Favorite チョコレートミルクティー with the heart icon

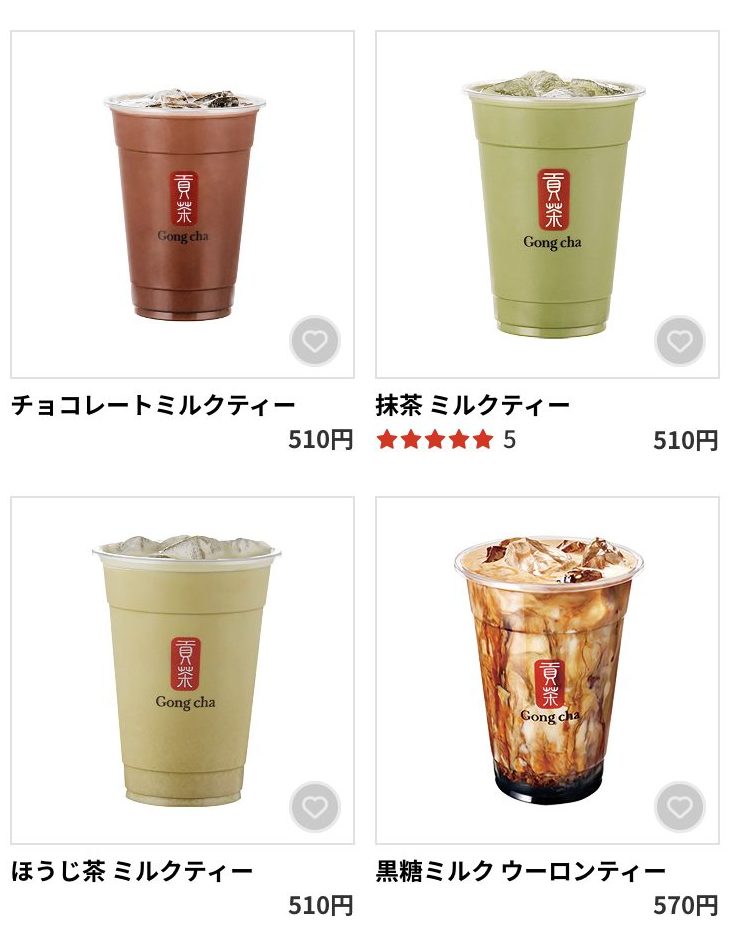(x=315, y=342)
